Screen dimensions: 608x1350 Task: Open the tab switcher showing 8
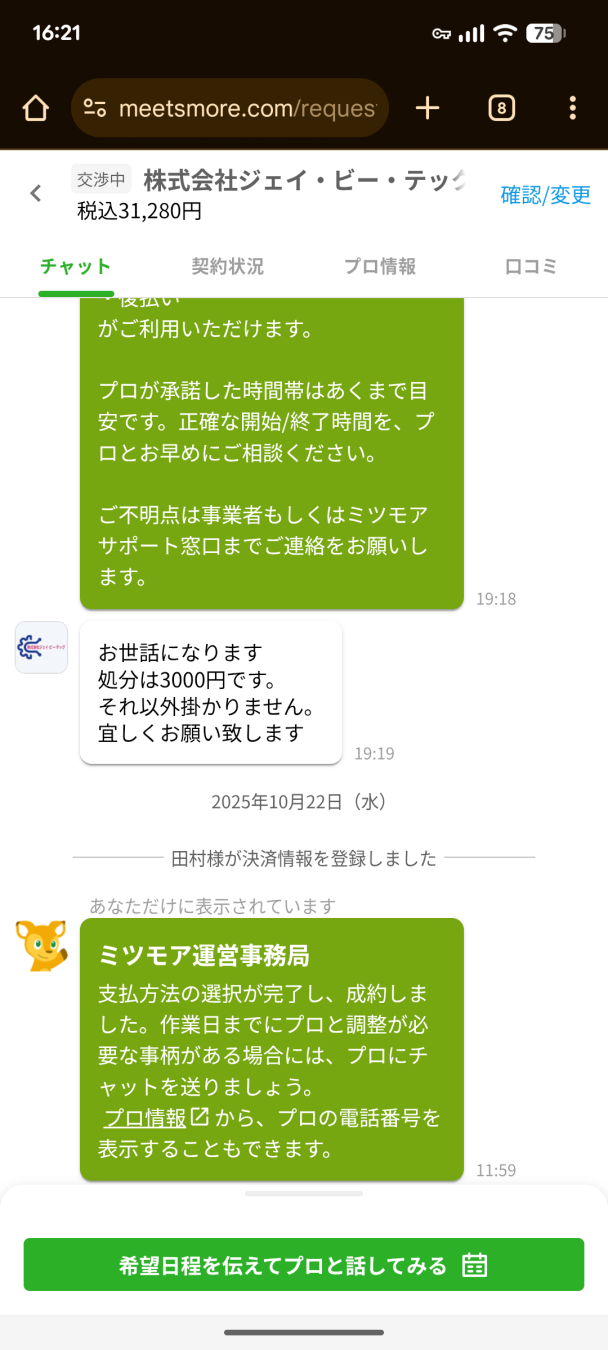click(x=501, y=108)
